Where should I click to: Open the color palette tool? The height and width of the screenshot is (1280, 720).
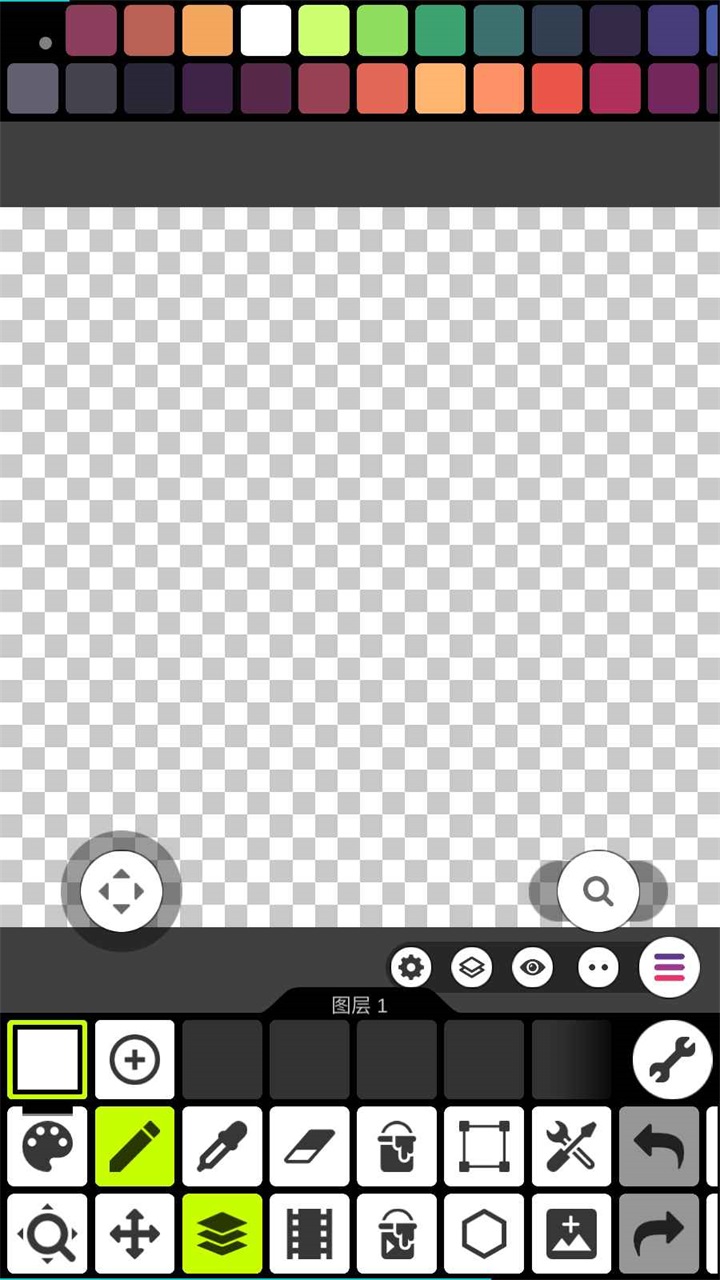pyautogui.click(x=47, y=1146)
